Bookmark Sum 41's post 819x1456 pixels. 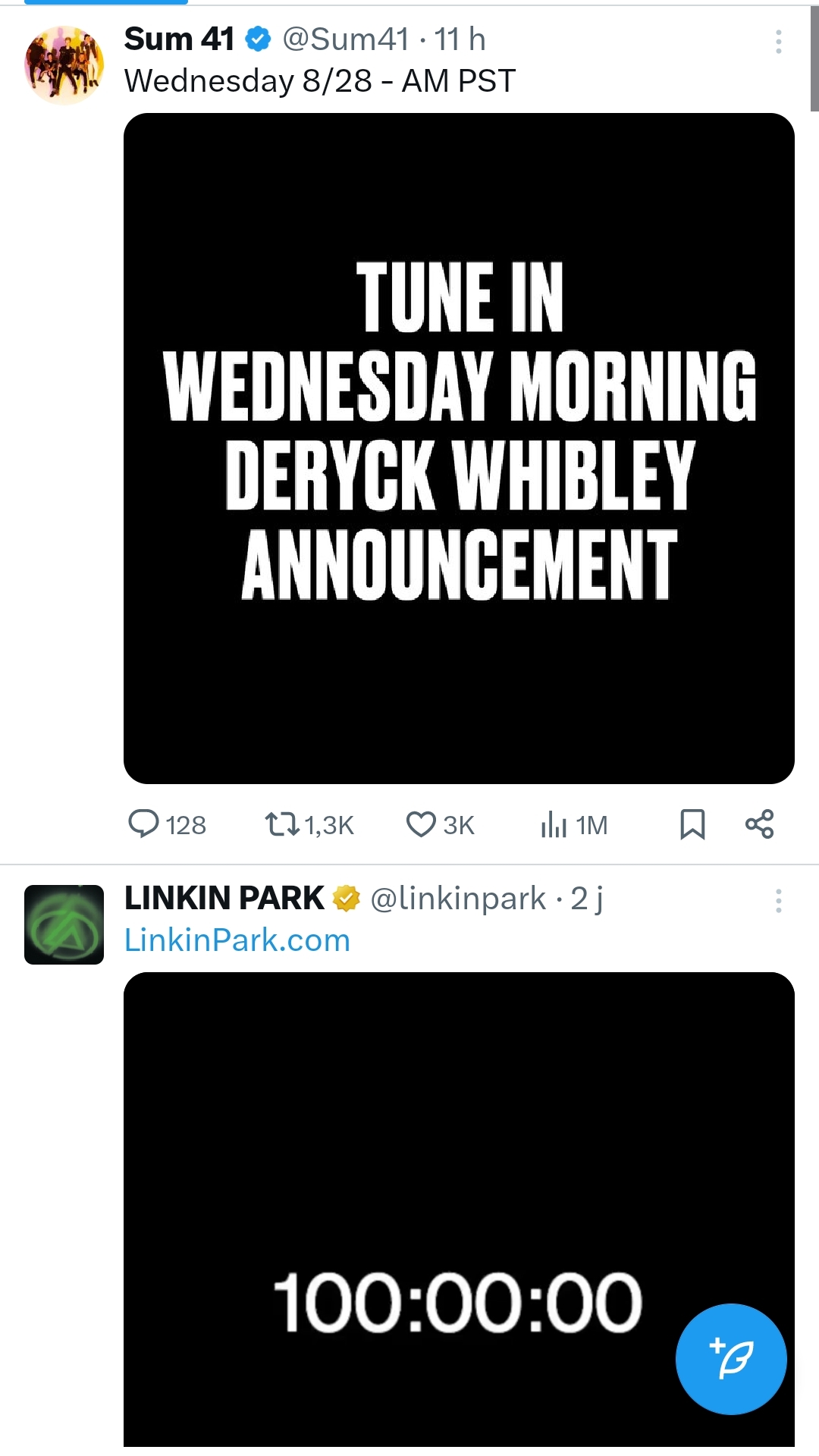coord(692,824)
